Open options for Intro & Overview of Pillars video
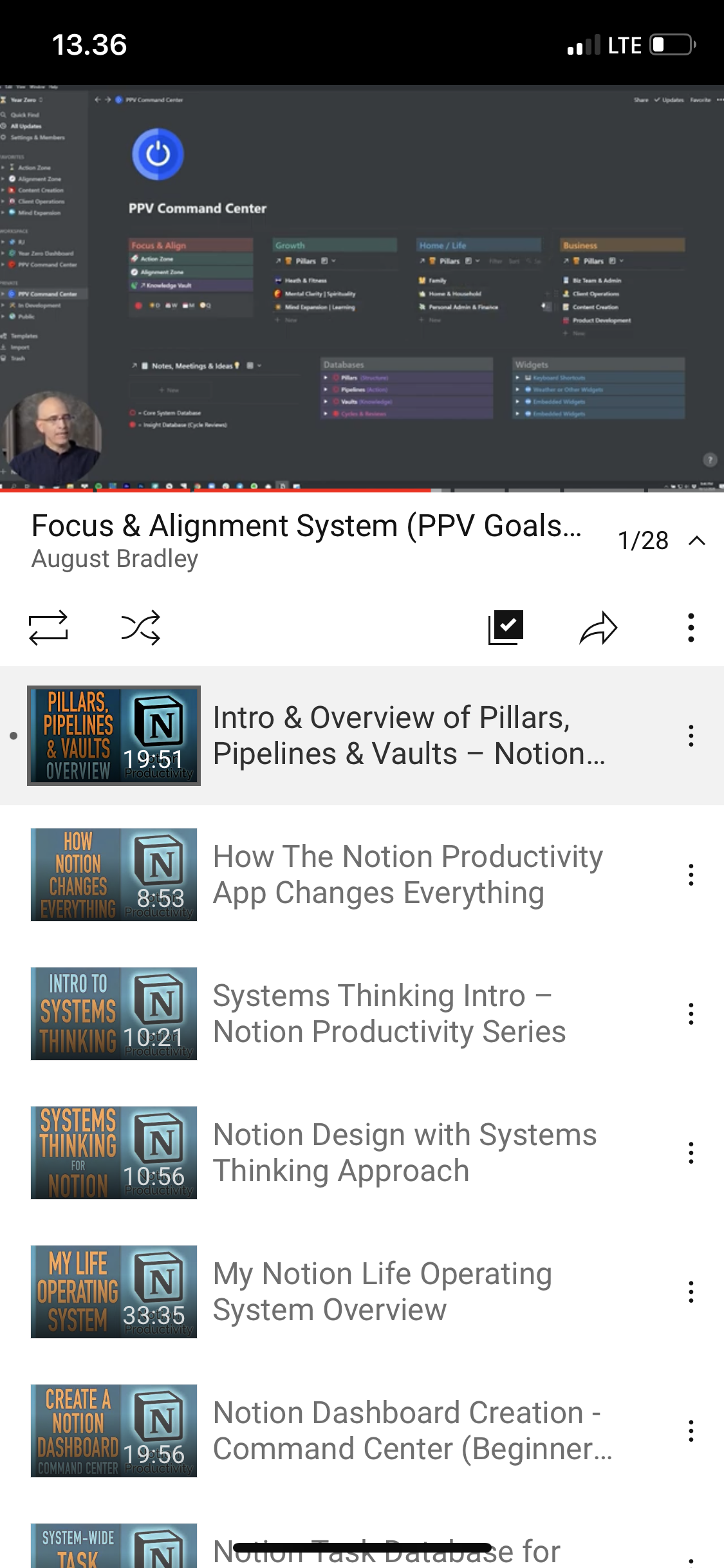Image resolution: width=724 pixels, height=1568 pixels. coord(691,736)
